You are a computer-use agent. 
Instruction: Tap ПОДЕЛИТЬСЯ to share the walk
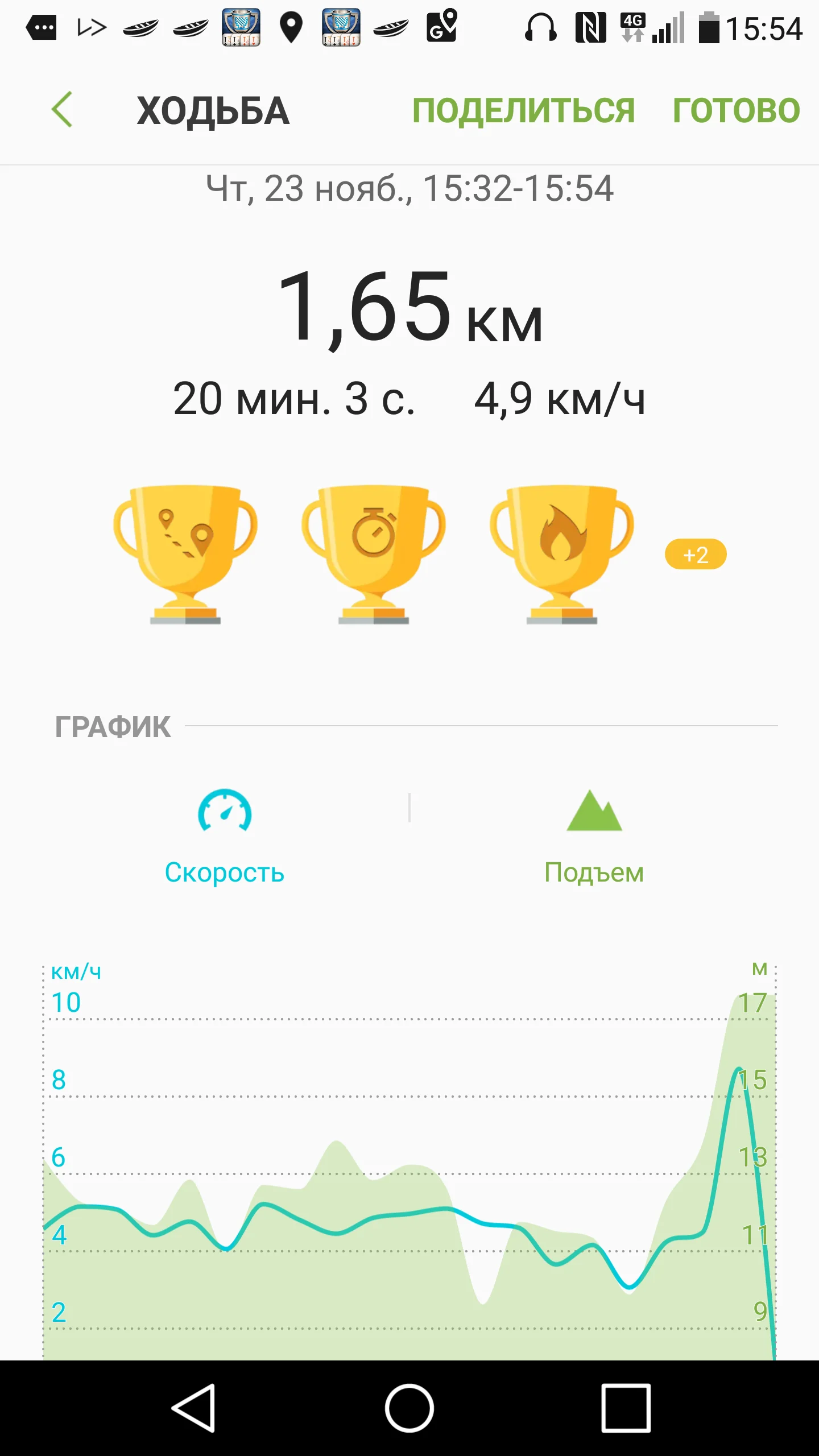[x=523, y=110]
